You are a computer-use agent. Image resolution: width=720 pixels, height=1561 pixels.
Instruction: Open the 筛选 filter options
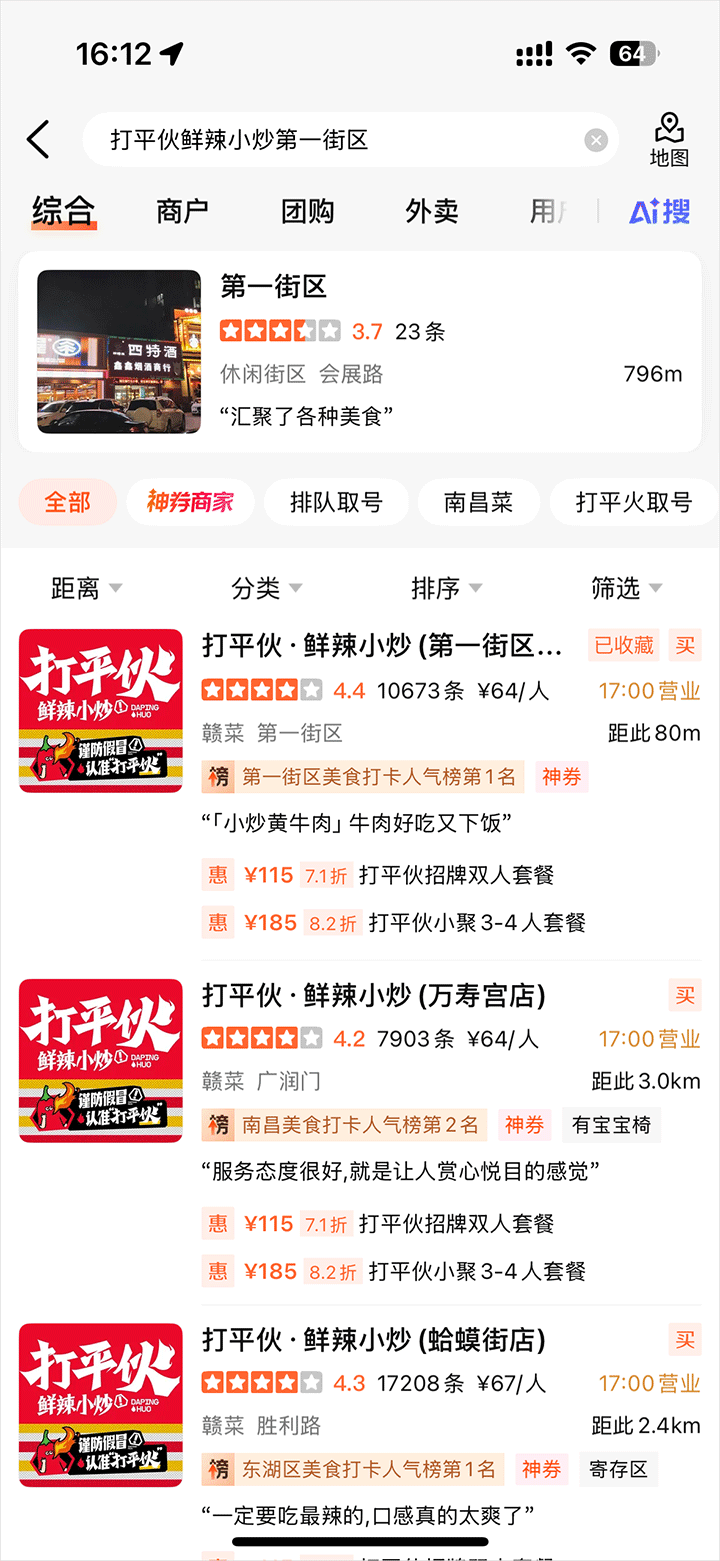point(626,589)
